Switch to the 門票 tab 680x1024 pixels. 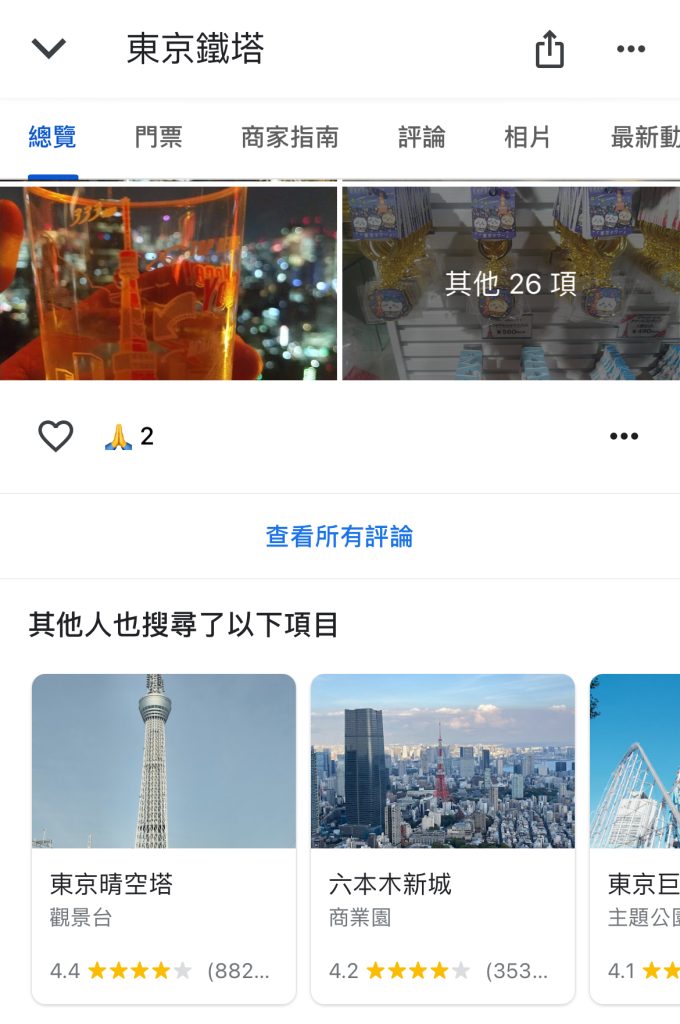159,137
